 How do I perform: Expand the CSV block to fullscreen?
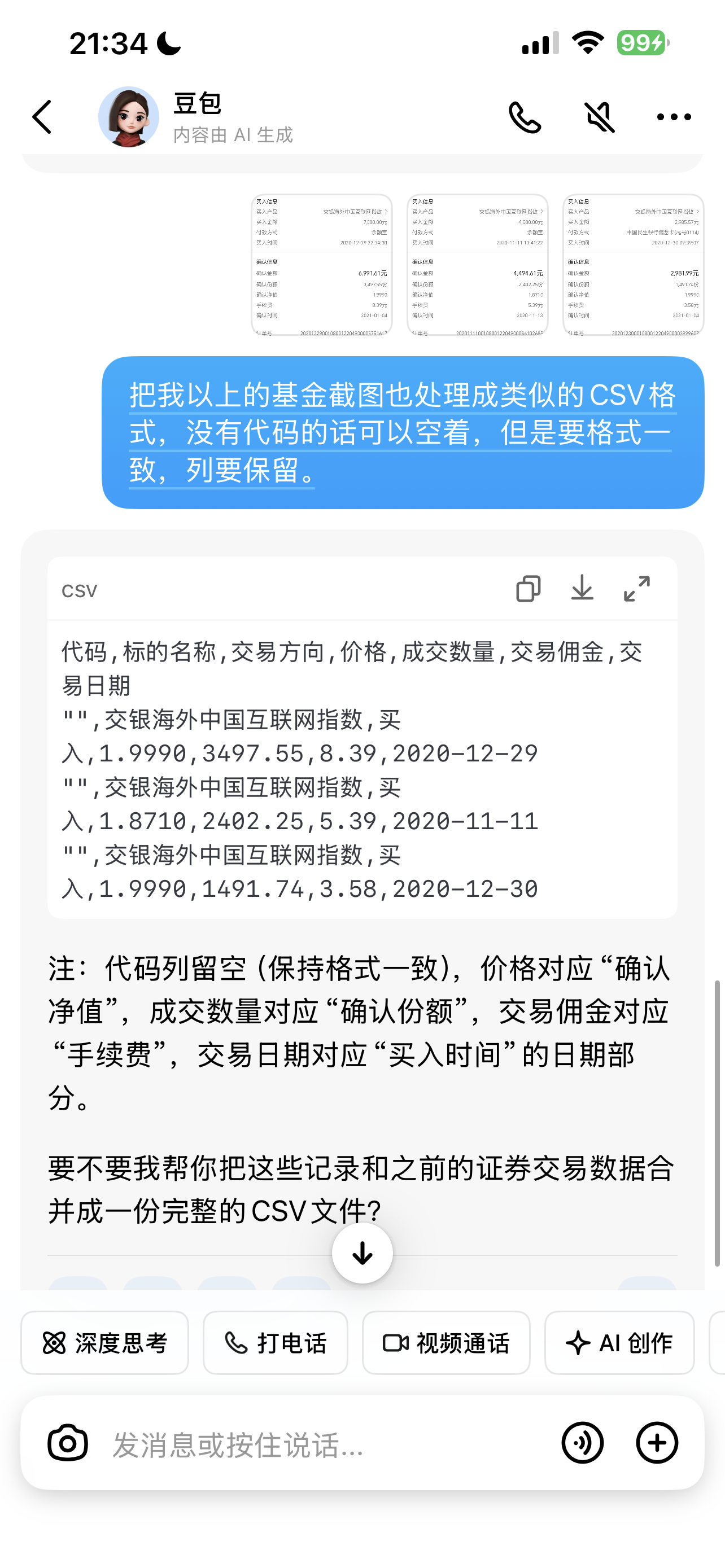point(637,589)
